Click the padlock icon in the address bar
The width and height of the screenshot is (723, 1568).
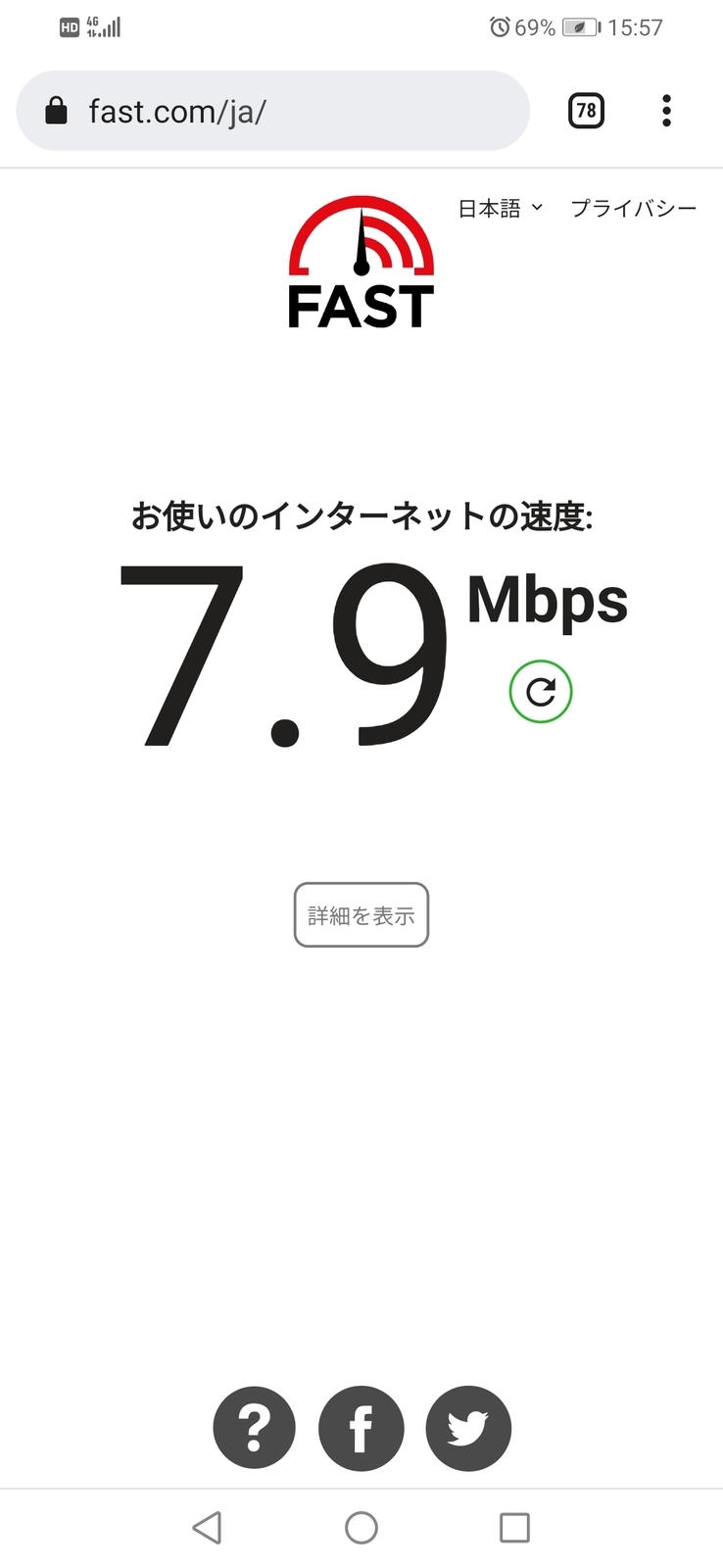(56, 110)
